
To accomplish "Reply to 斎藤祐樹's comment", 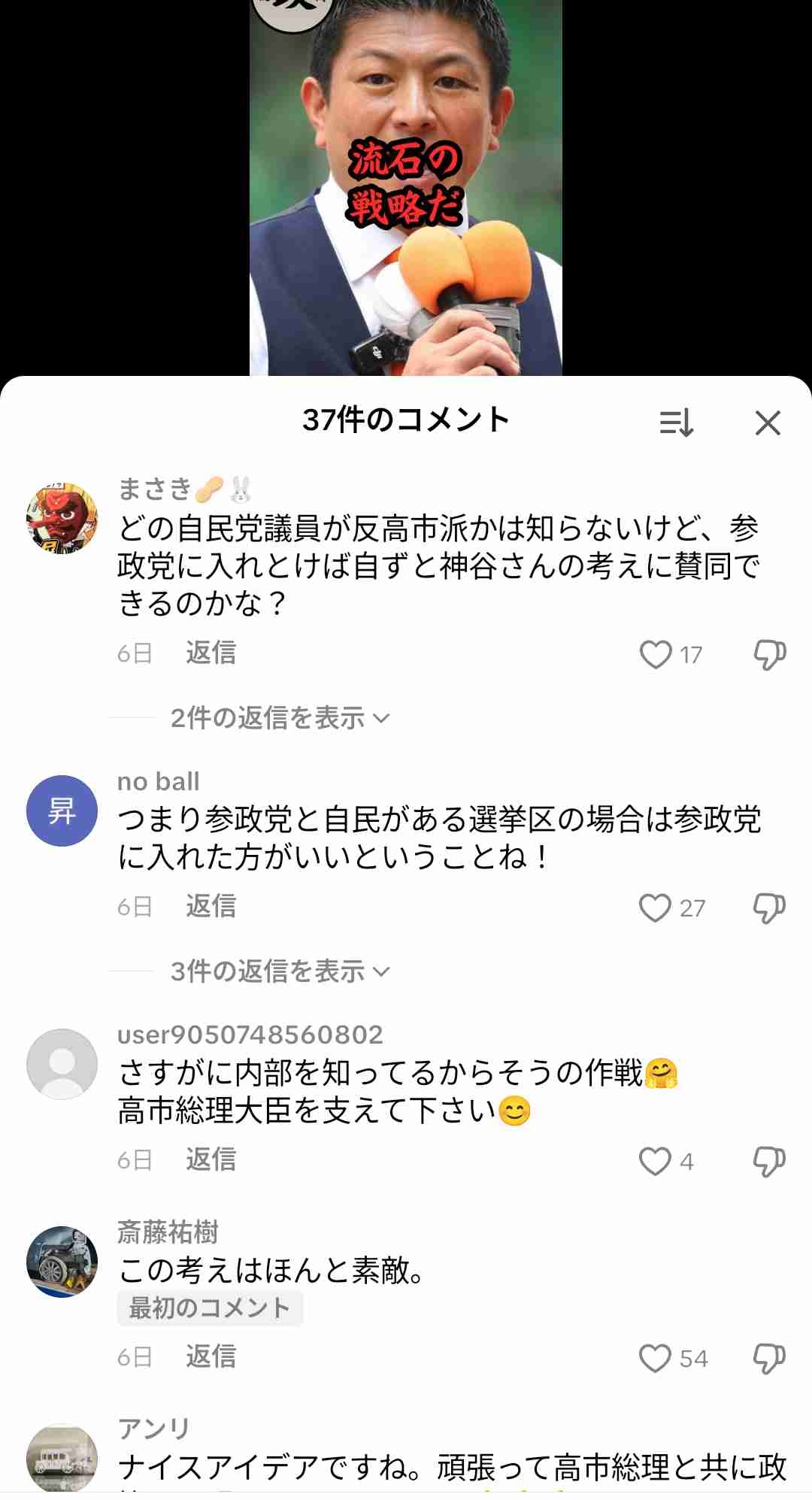I will coord(211,1356).
